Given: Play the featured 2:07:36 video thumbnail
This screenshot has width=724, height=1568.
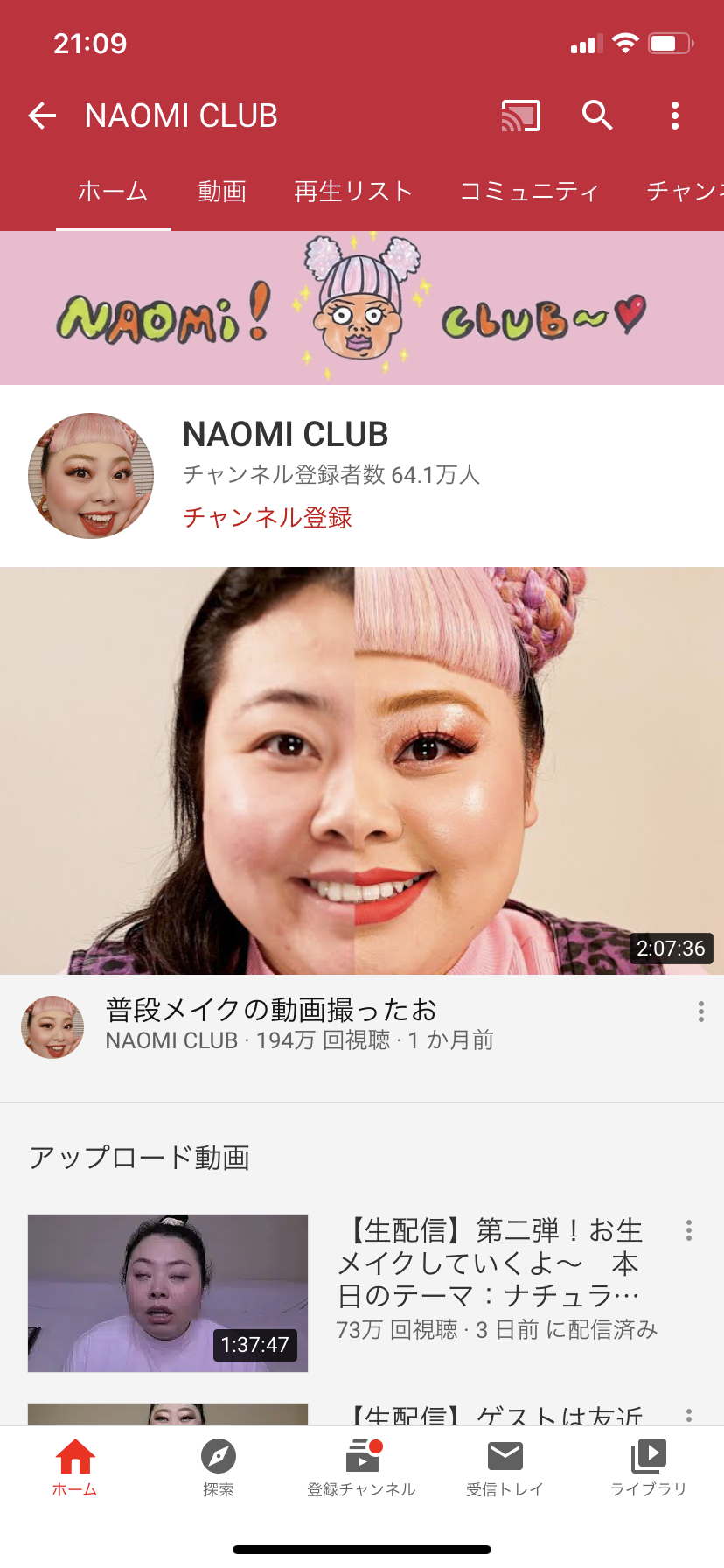Looking at the screenshot, I should (362, 770).
